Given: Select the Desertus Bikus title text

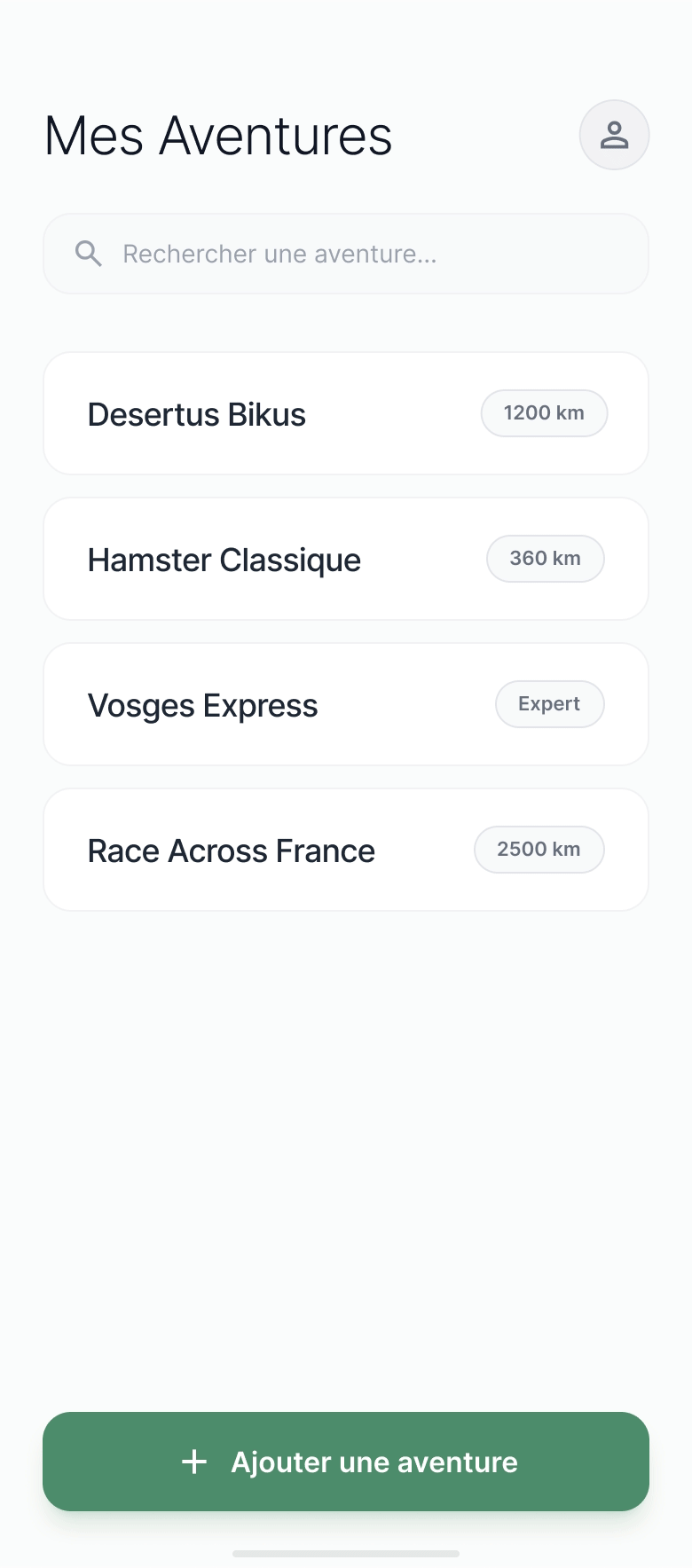Looking at the screenshot, I should tap(196, 413).
